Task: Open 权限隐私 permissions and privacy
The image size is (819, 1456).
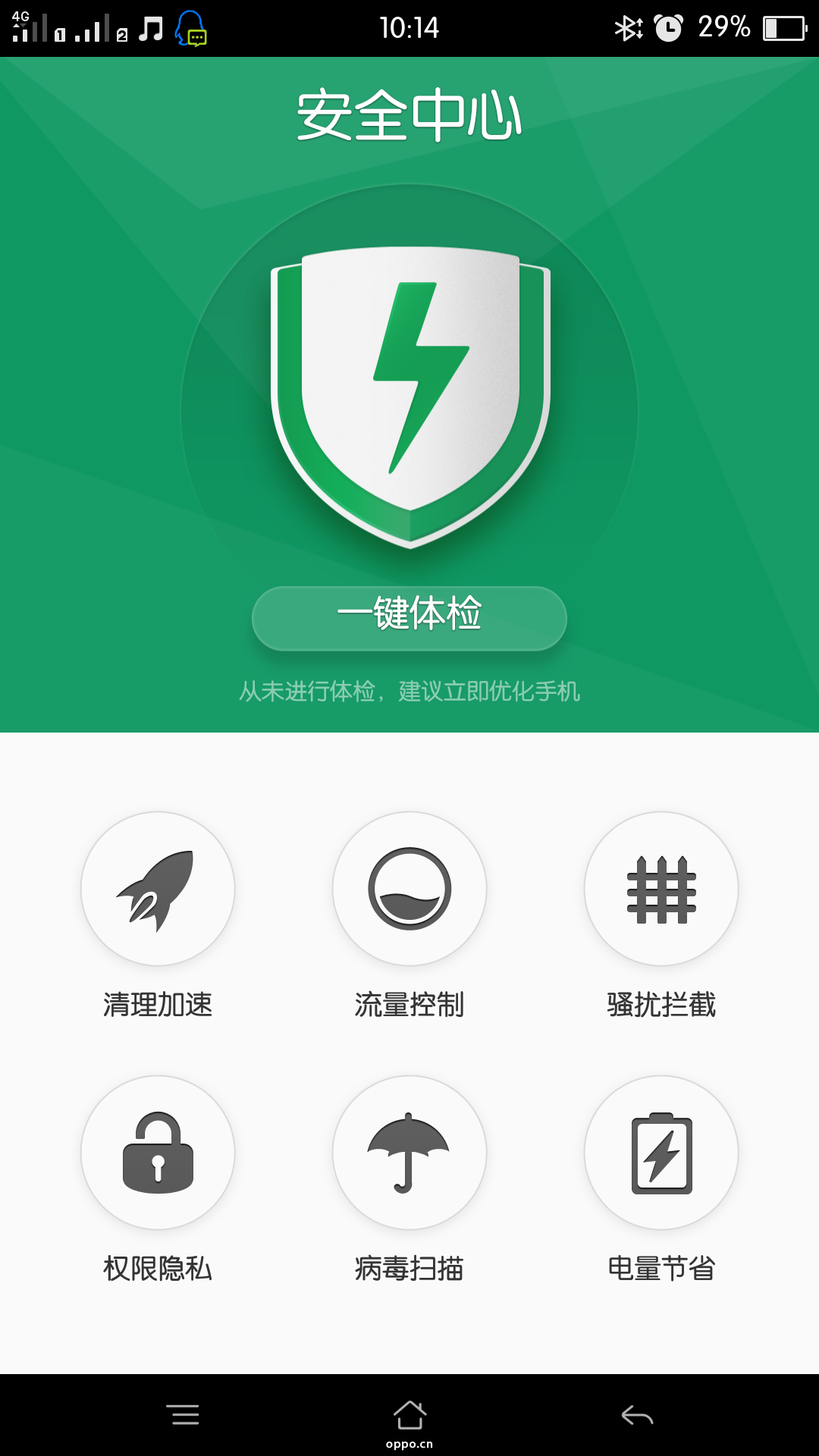Action: [x=158, y=1153]
